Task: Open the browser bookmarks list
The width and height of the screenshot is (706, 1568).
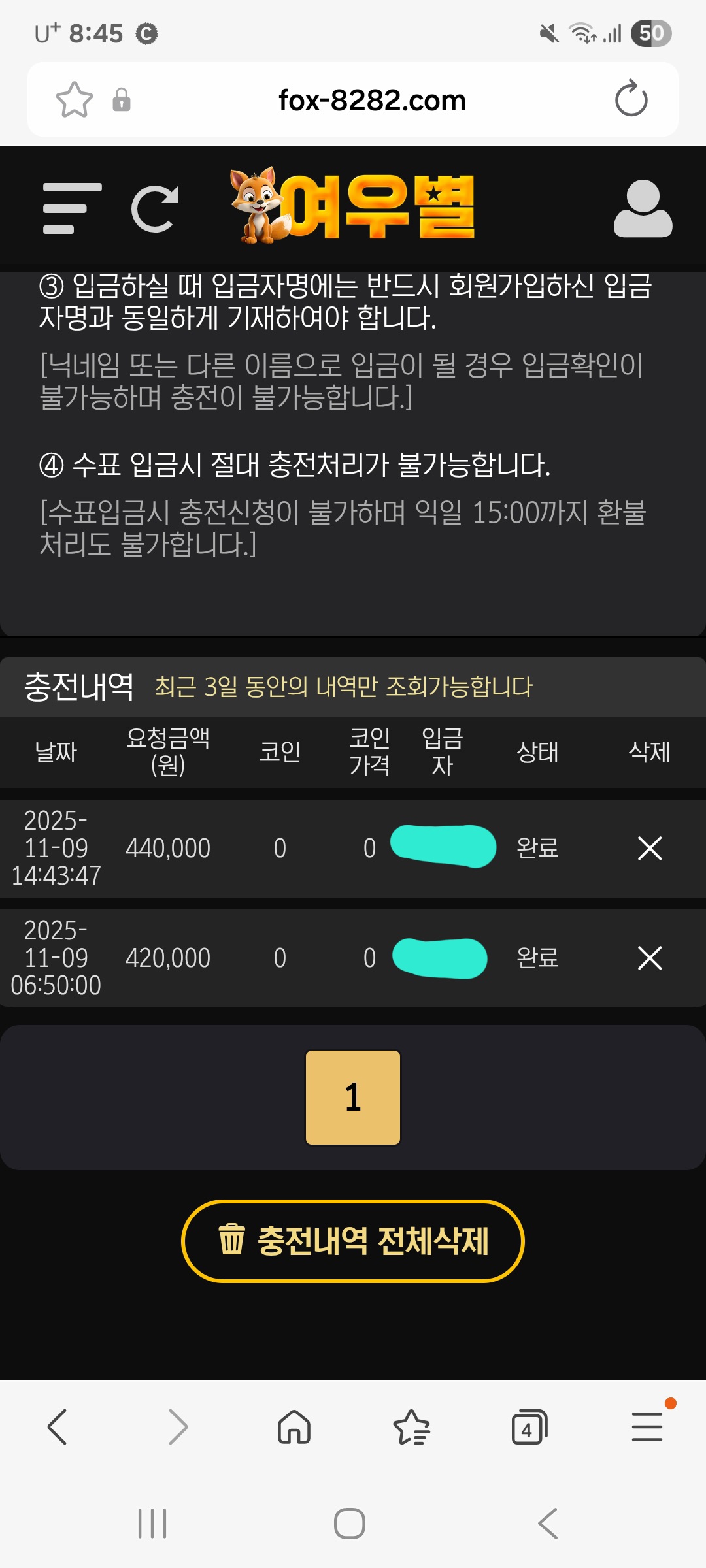Action: [x=412, y=1426]
